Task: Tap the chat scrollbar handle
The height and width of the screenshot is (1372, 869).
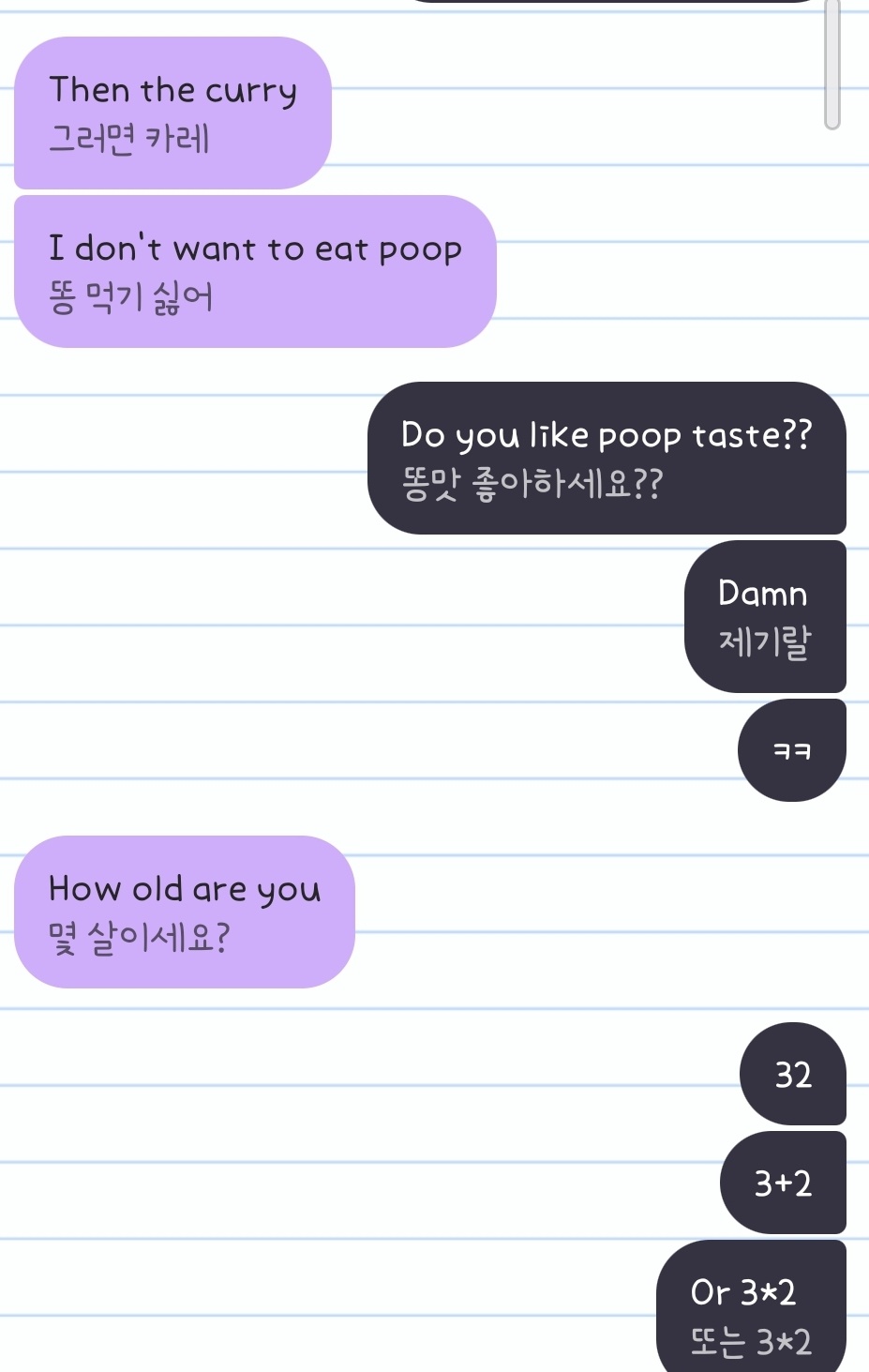Action: (x=832, y=64)
